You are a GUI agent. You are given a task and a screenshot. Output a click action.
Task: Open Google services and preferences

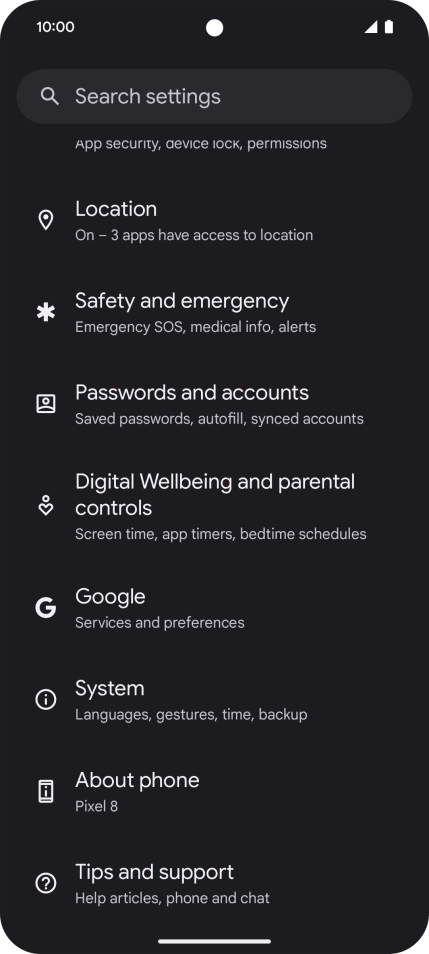point(214,608)
